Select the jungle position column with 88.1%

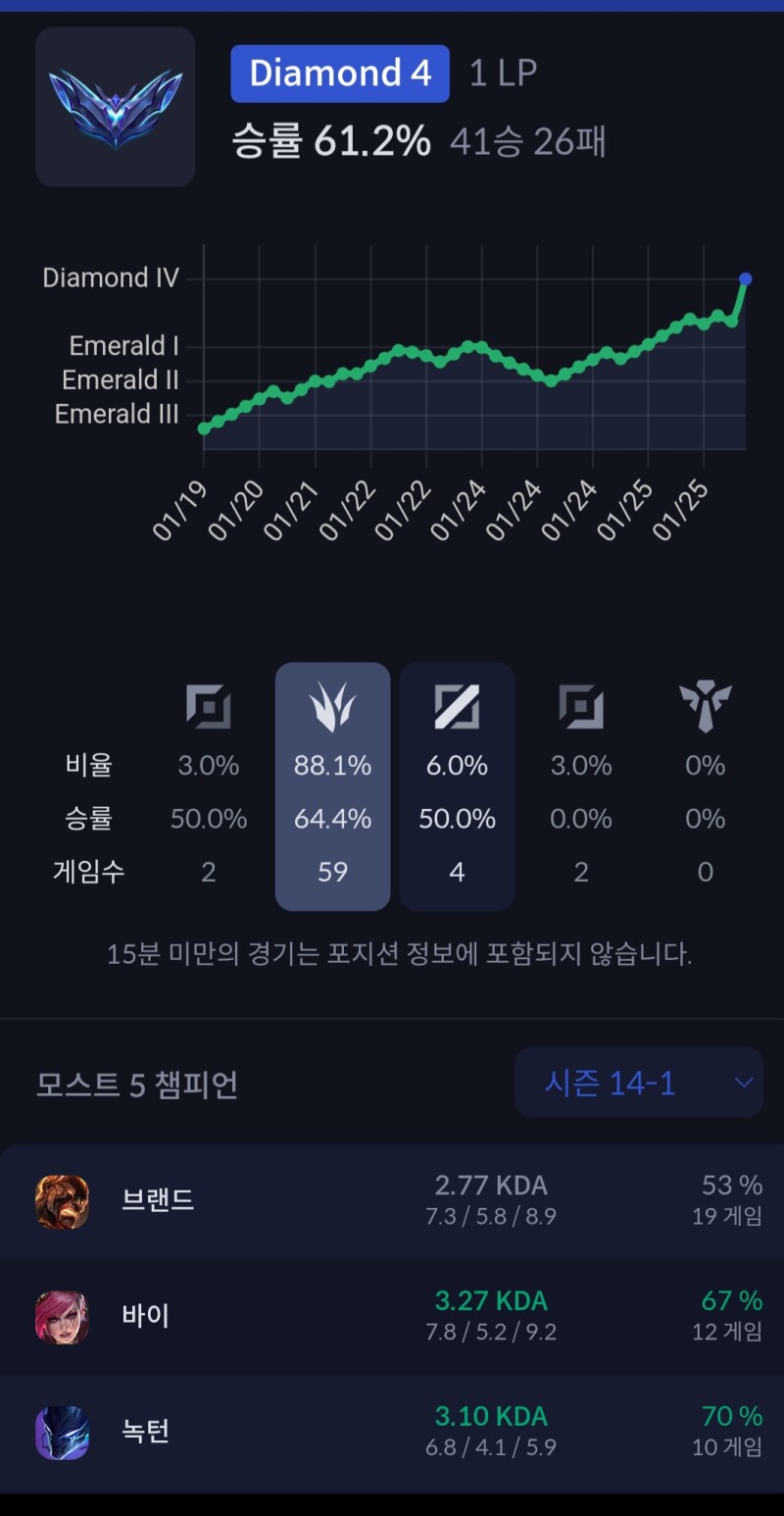[x=333, y=786]
